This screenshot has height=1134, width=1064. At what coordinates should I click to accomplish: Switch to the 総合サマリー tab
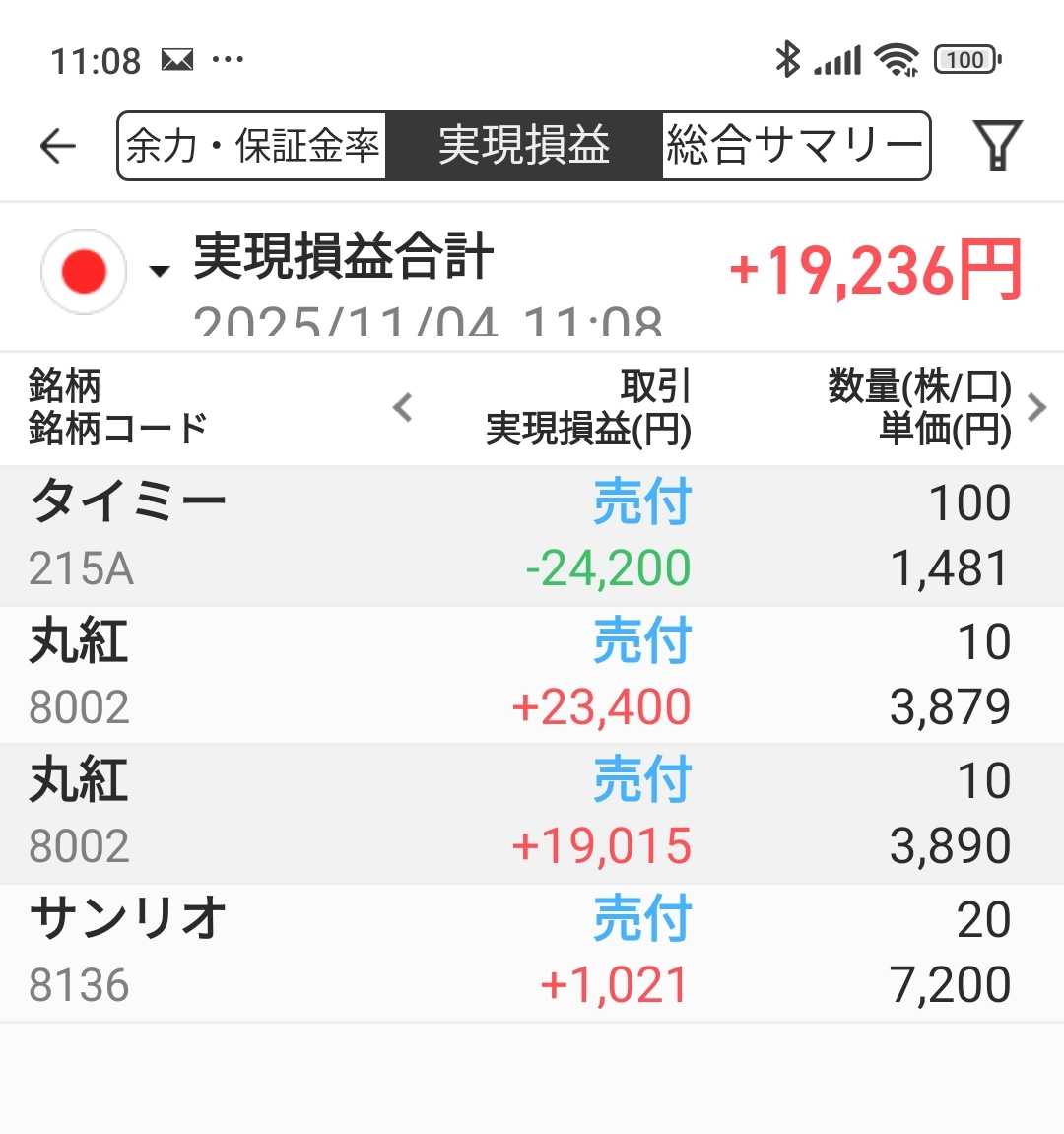coord(794,146)
